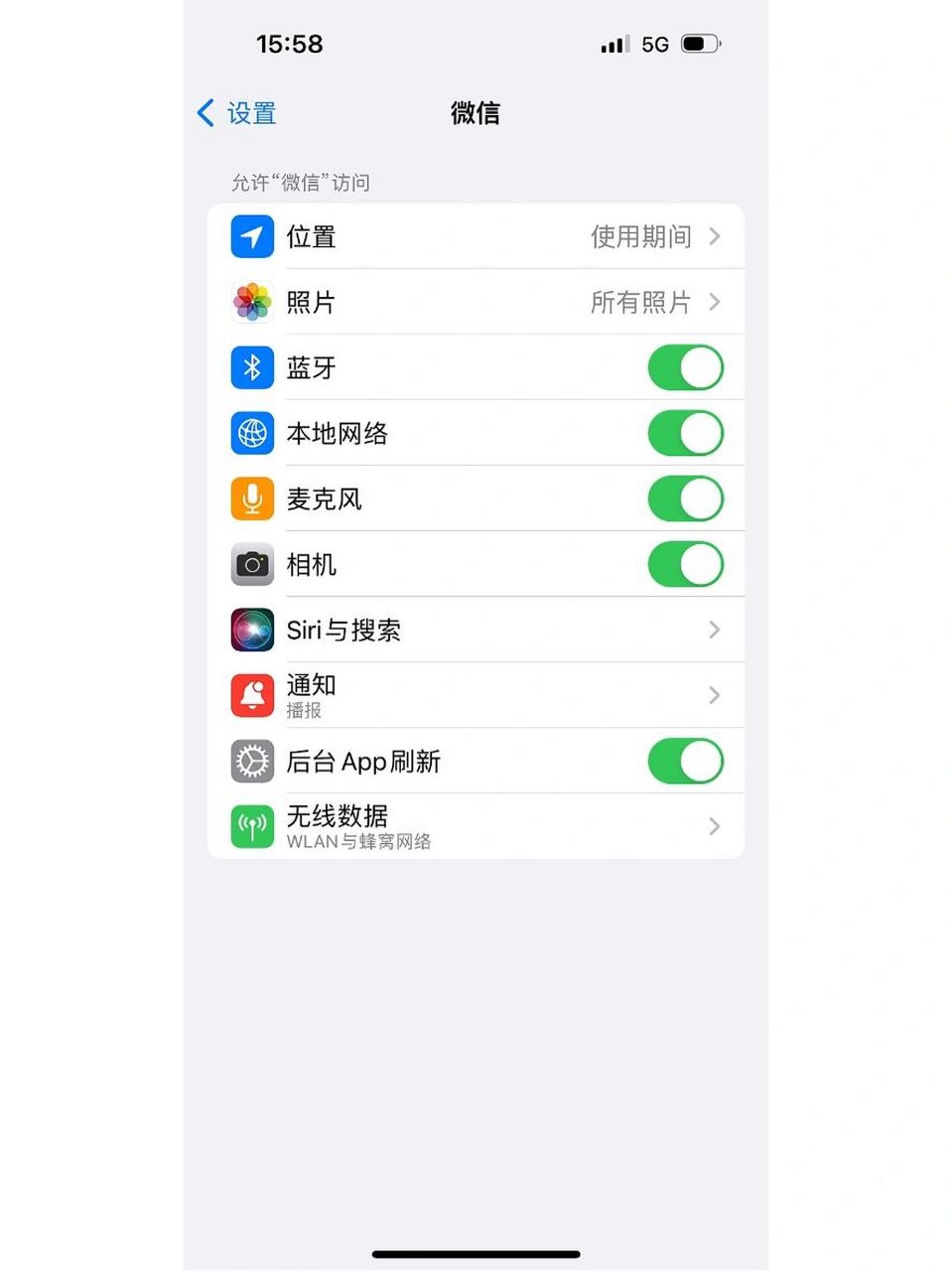Open 通知 notification settings
952x1271 pixels.
(x=476, y=695)
